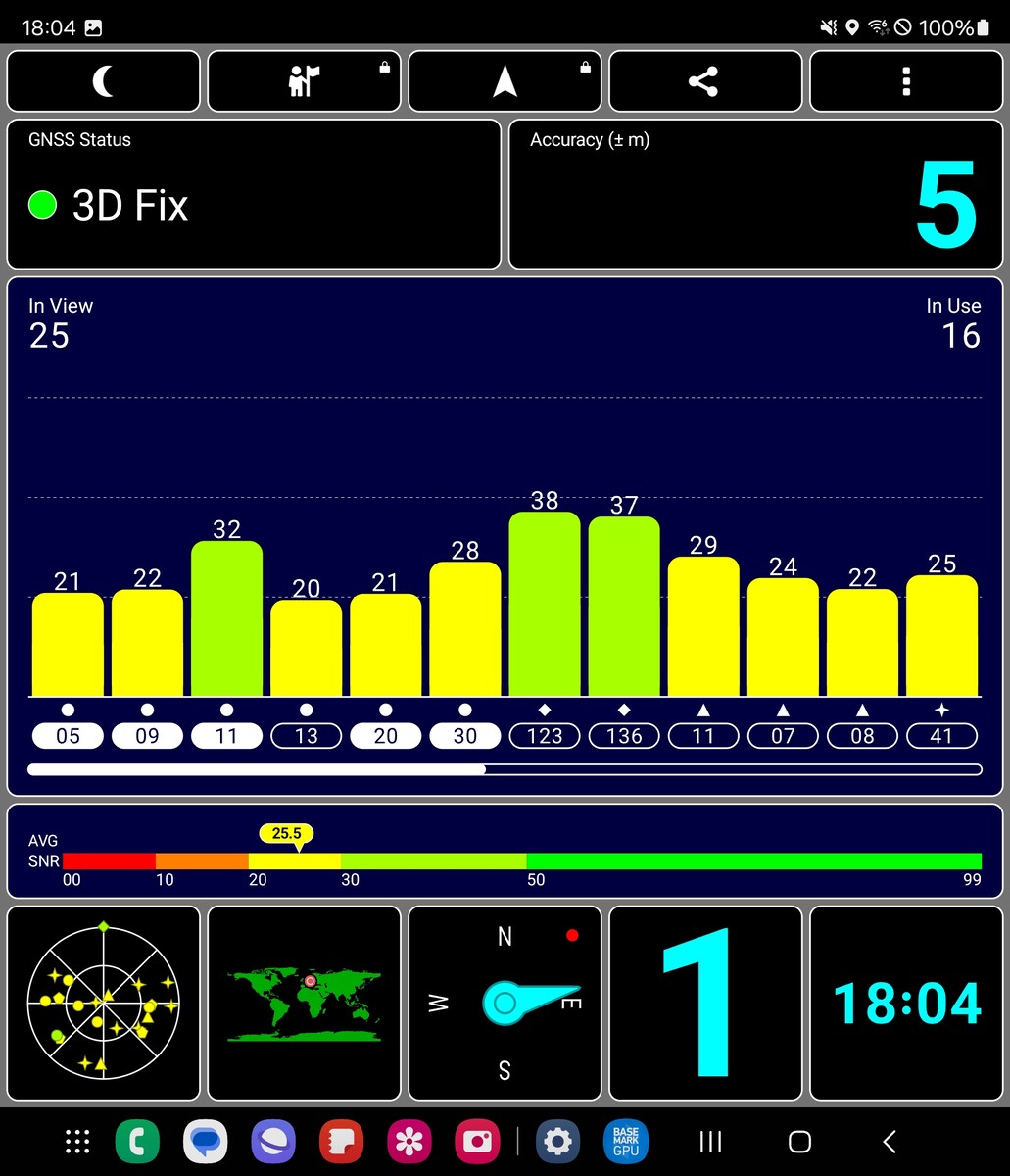1010x1176 pixels.
Task: Open the Camera app in the taskbar
Action: coord(478,1142)
